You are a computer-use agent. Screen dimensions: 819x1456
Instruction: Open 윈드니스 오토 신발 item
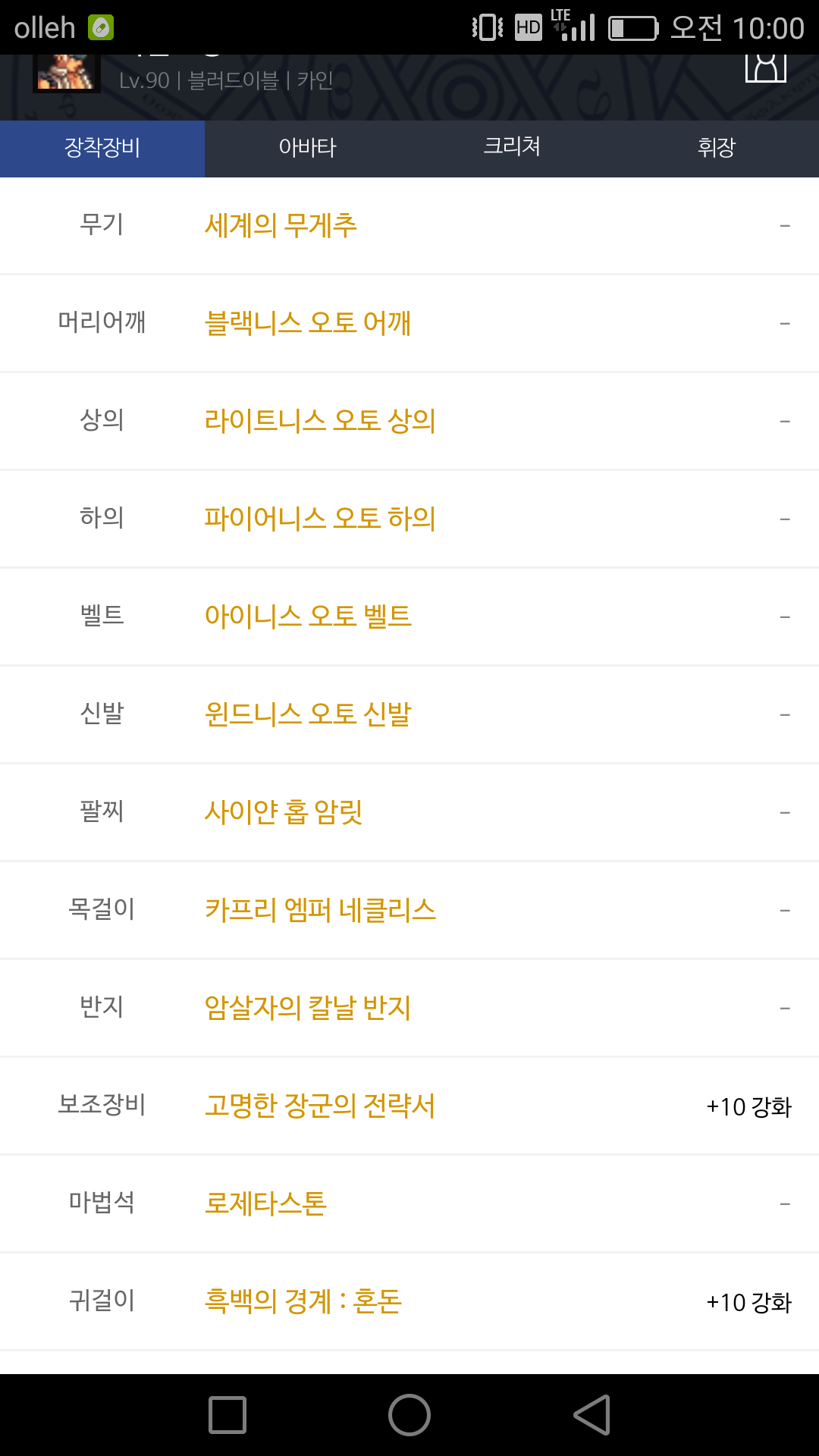(307, 715)
